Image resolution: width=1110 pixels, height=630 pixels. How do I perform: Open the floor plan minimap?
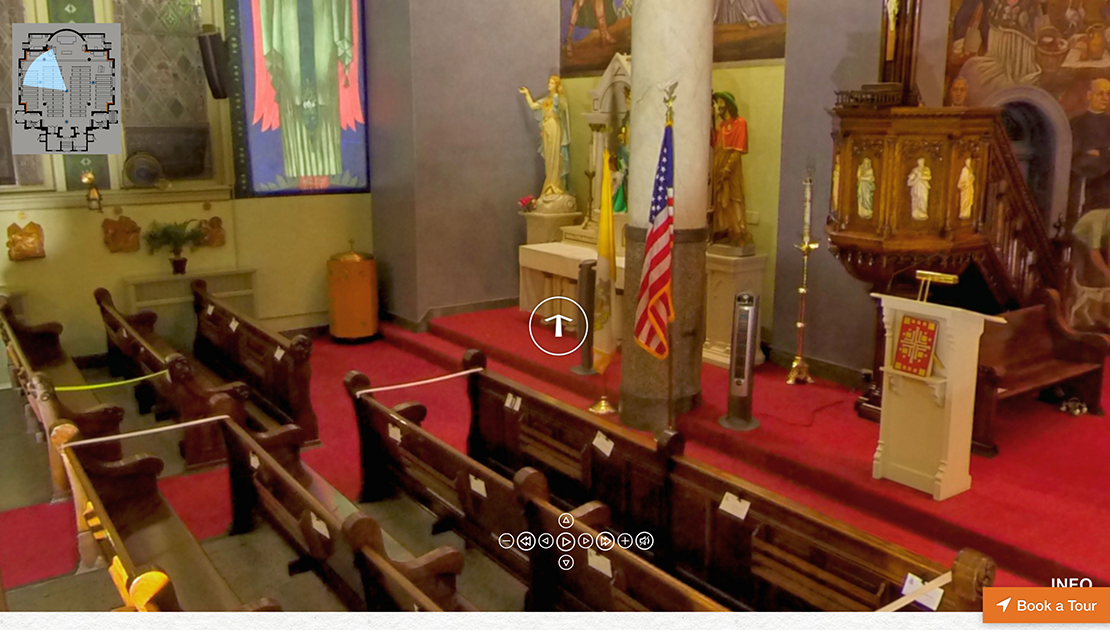(x=66, y=88)
